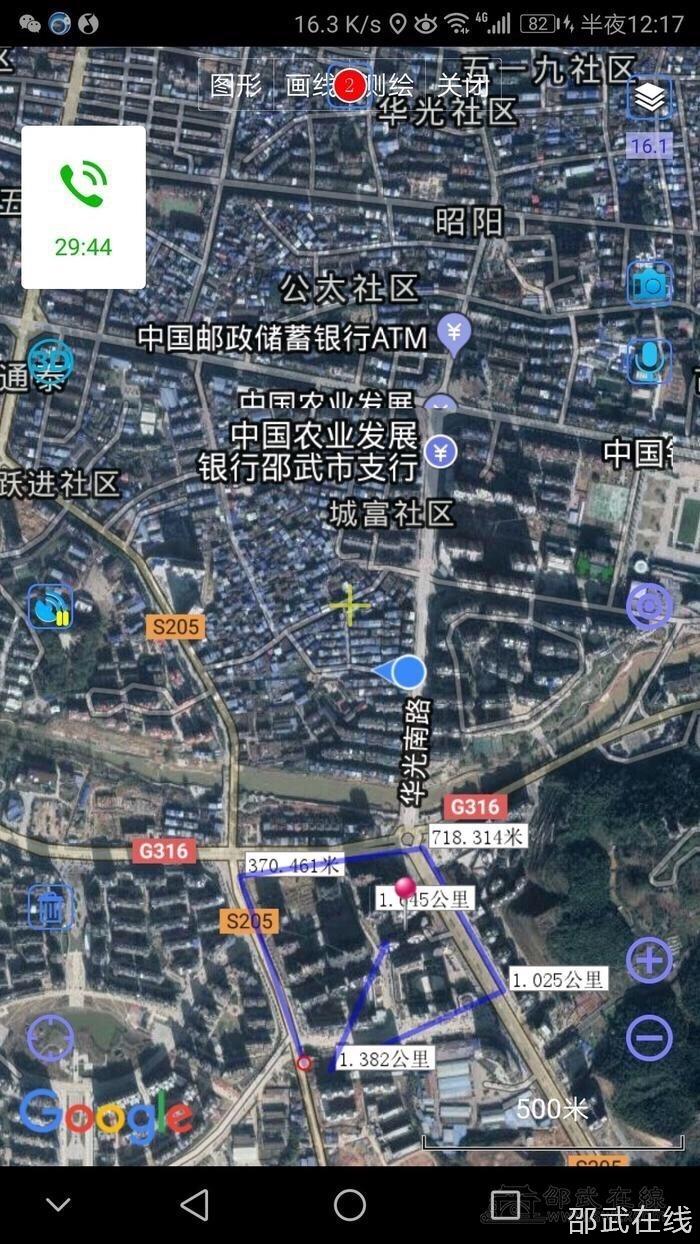Select the 画线 draw line tool
Image resolution: width=700 pixels, height=1244 pixels.
pos(306,85)
